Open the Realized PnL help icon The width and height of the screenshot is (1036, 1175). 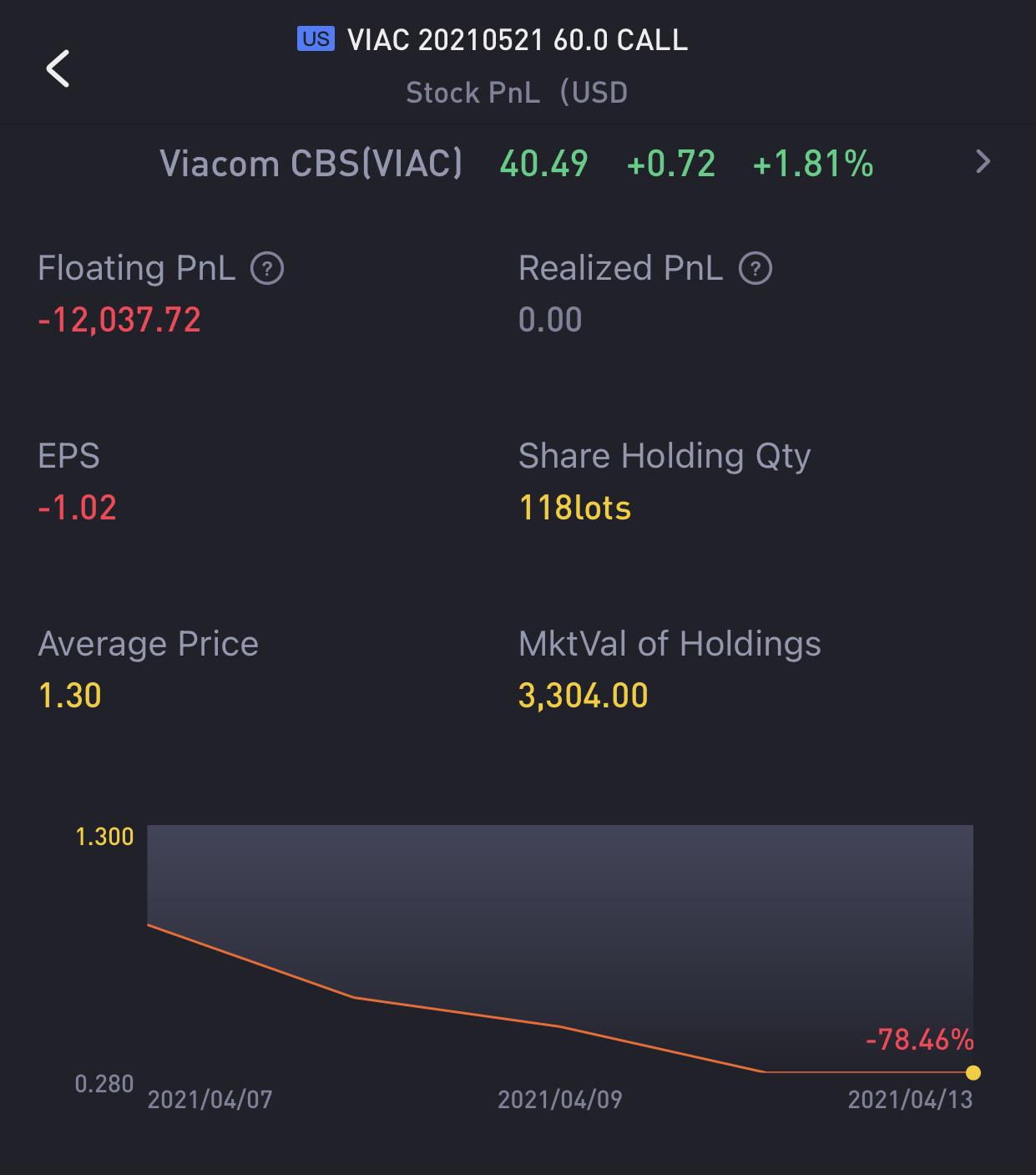[x=754, y=268]
